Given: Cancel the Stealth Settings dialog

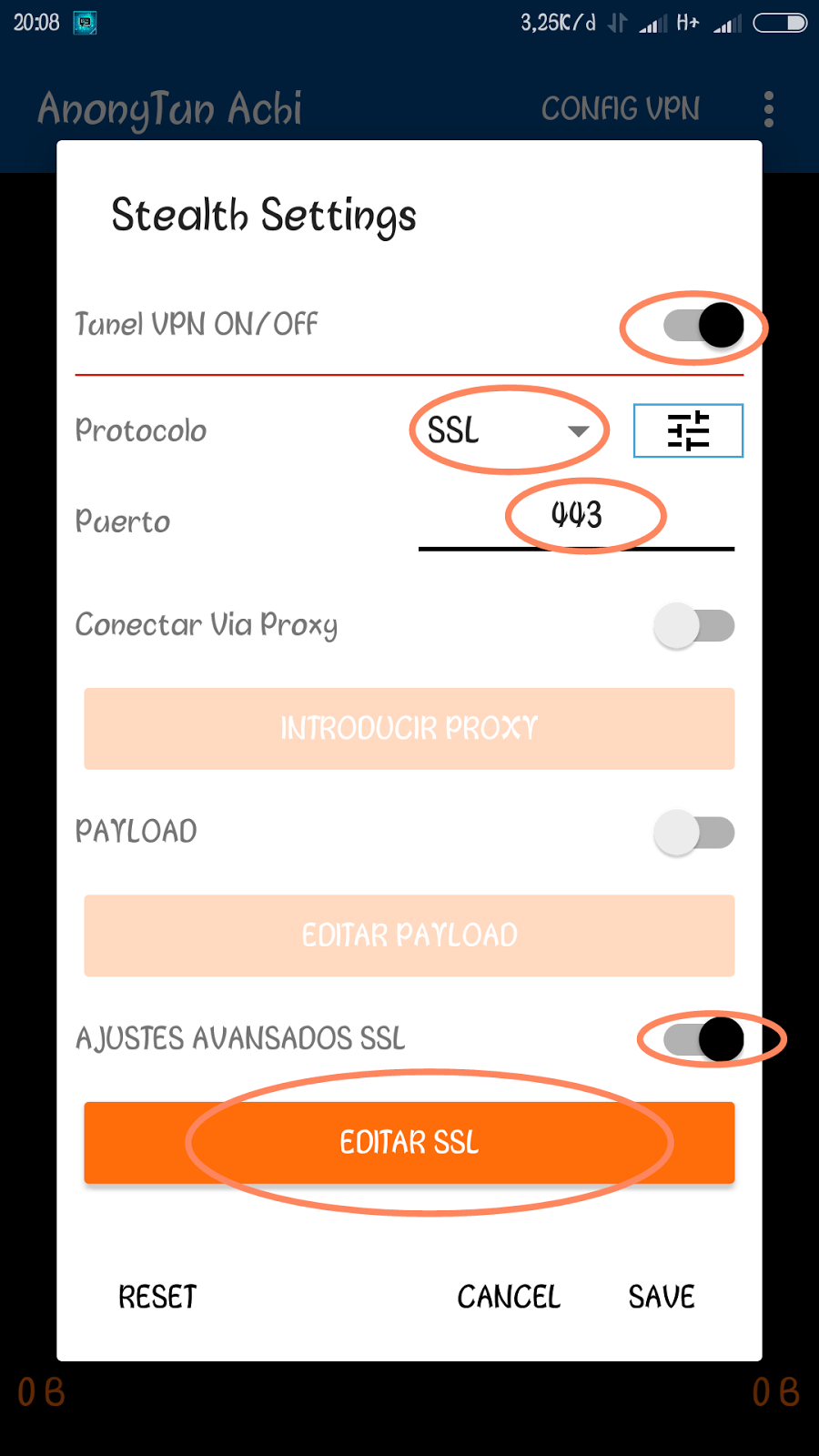Looking at the screenshot, I should coord(509,1297).
